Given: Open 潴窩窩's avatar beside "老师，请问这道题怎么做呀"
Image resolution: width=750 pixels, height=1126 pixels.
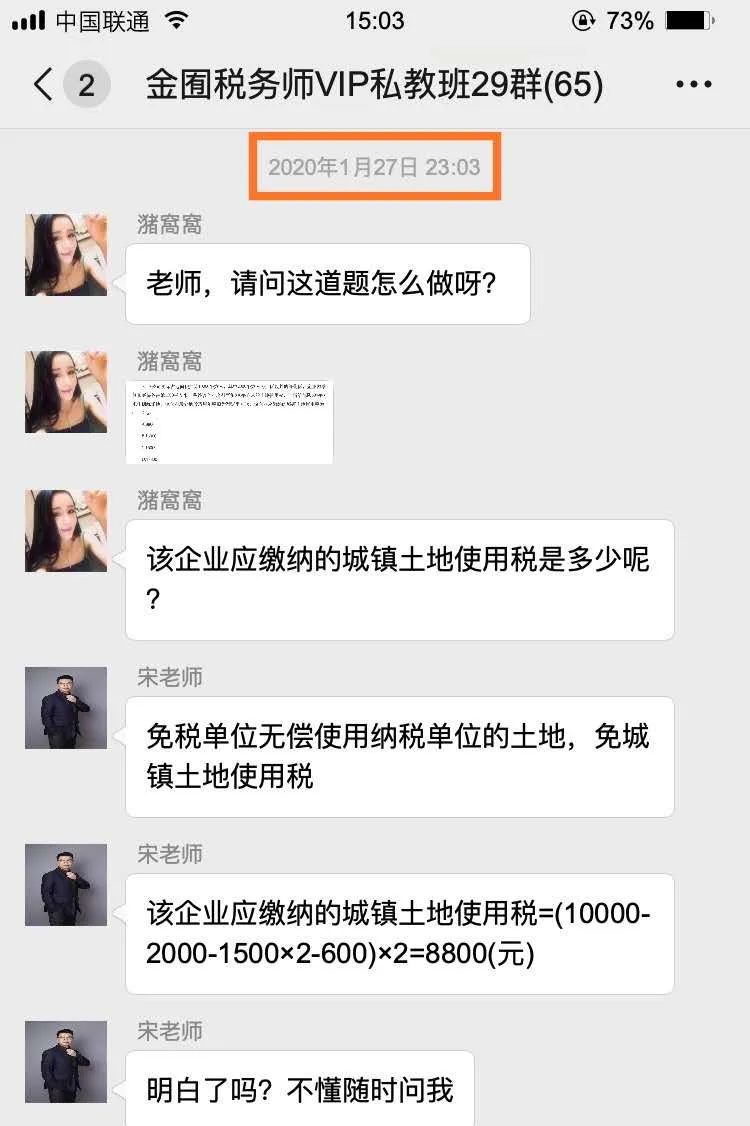Looking at the screenshot, I should click(66, 255).
